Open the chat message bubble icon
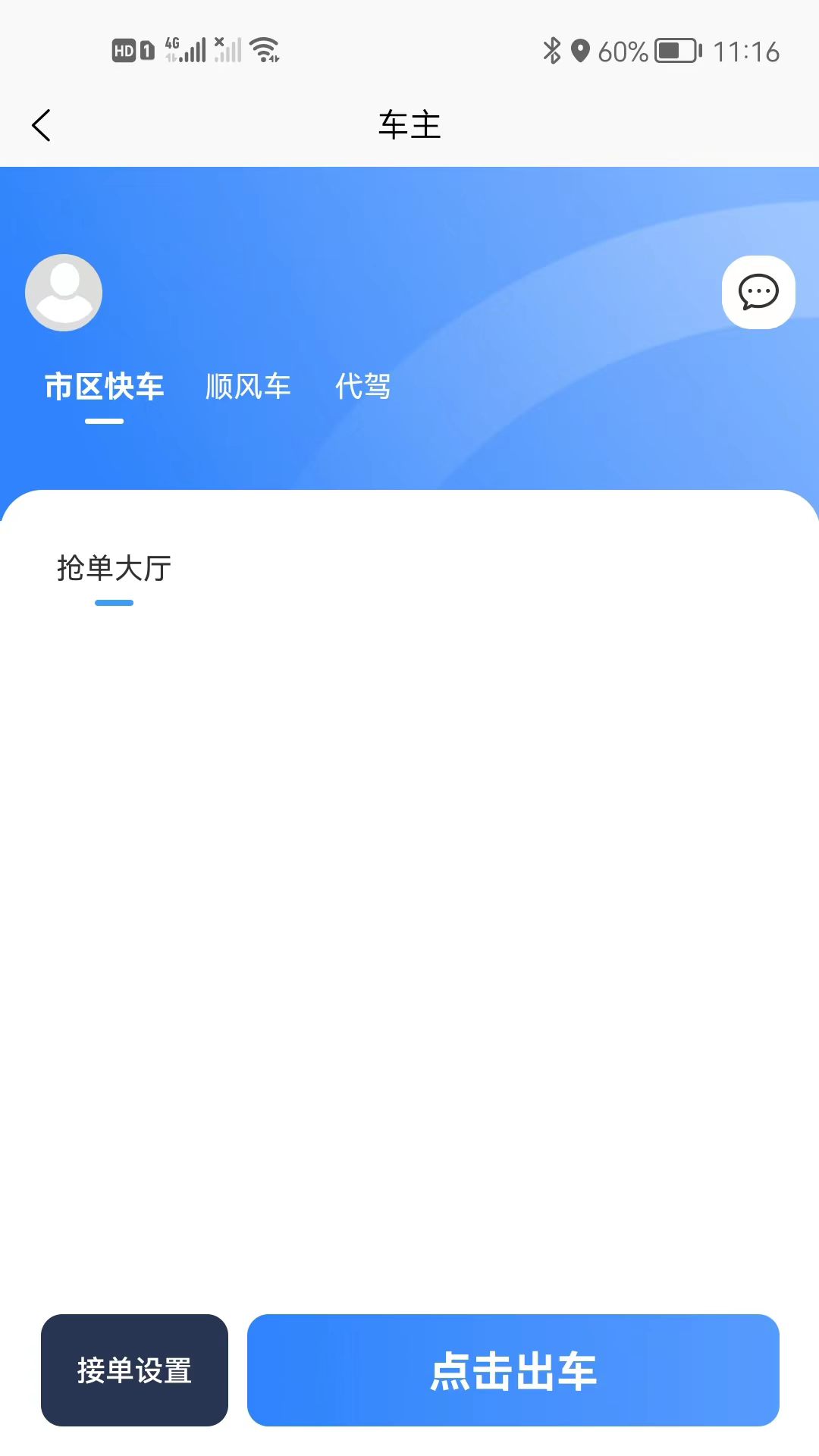Screen dimensions: 819x1456 pyautogui.click(x=758, y=292)
